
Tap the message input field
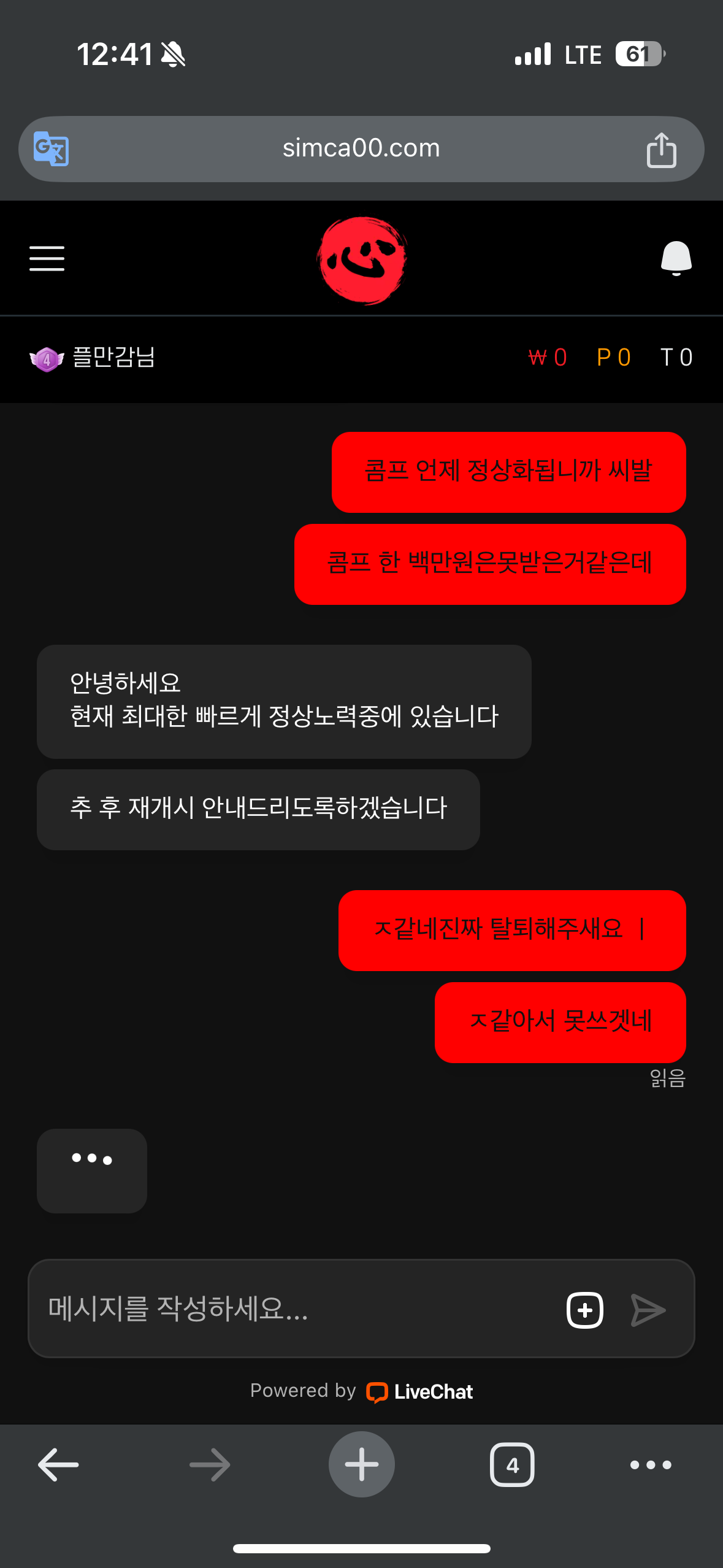tap(294, 1309)
